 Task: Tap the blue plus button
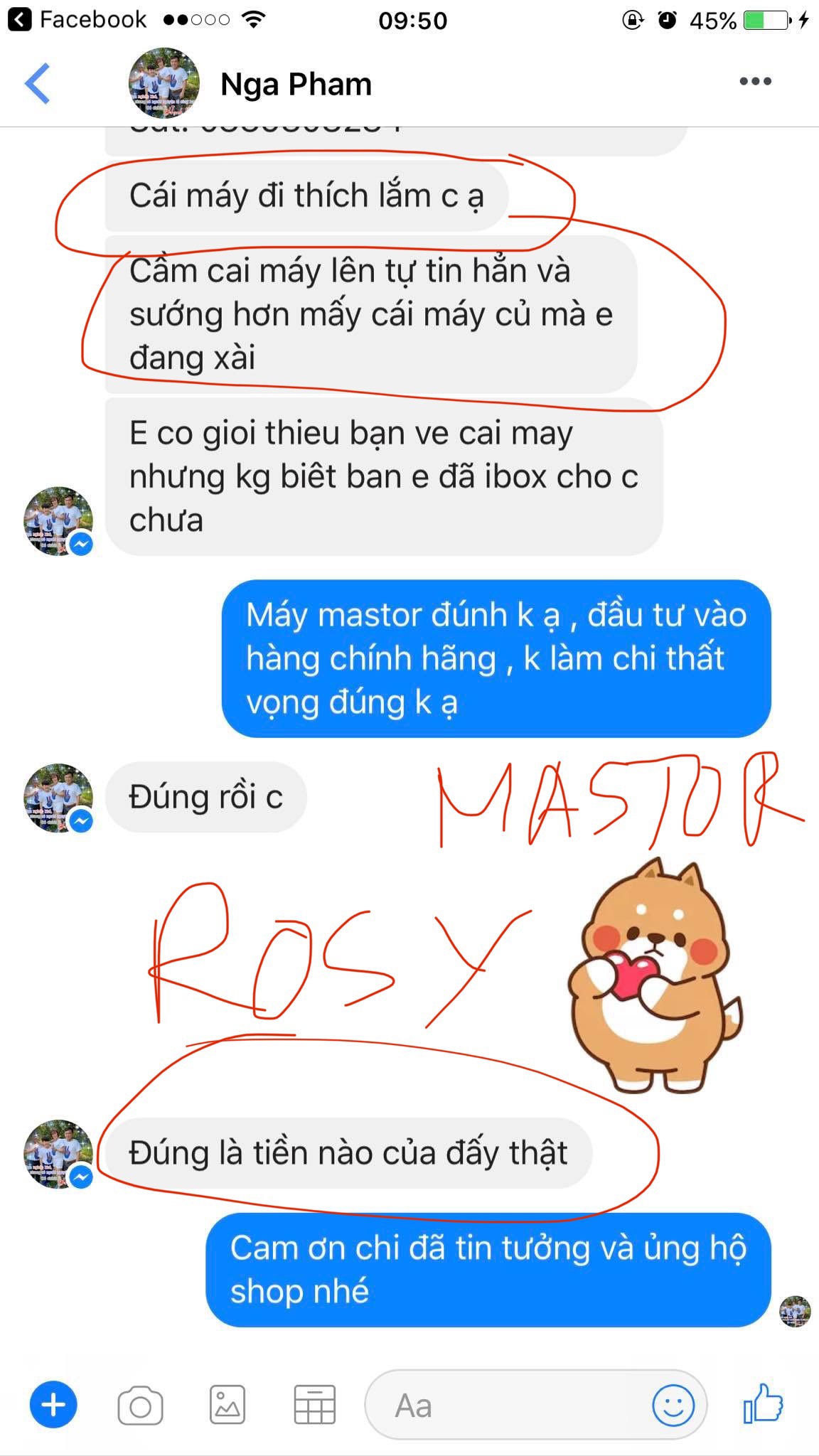[53, 1405]
